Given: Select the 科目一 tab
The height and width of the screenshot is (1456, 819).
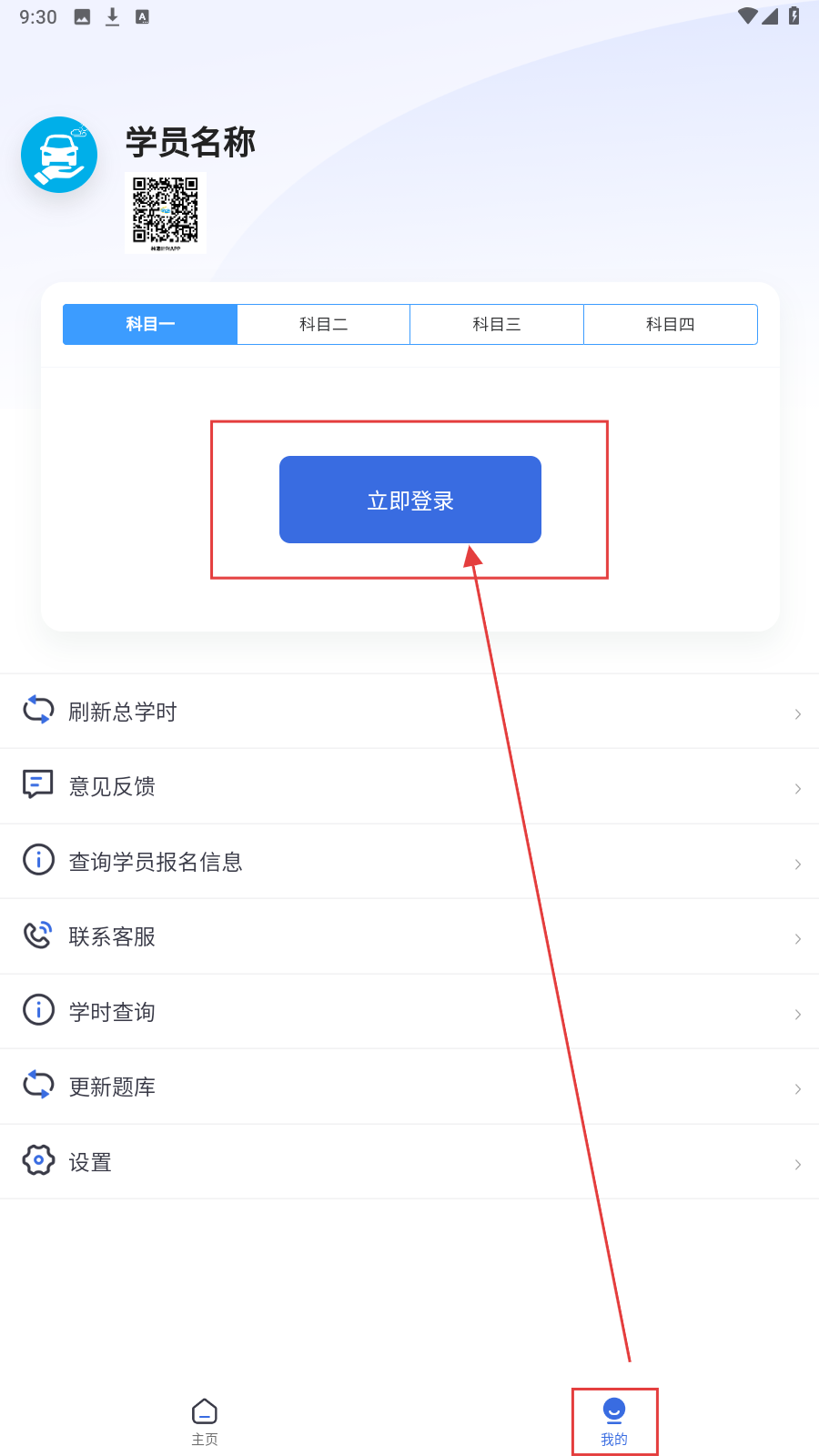Looking at the screenshot, I should [150, 324].
